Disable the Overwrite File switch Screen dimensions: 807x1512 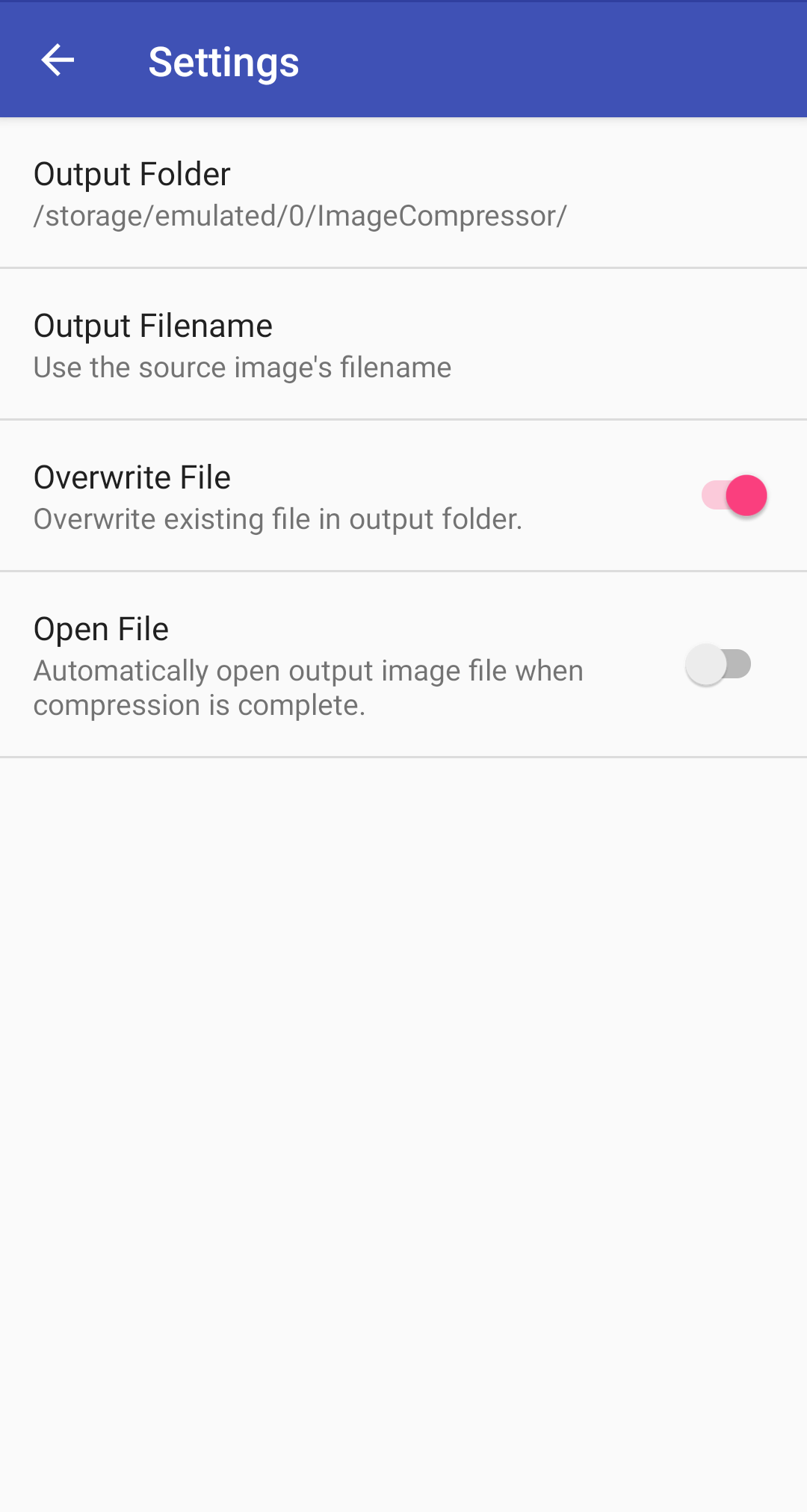(734, 495)
